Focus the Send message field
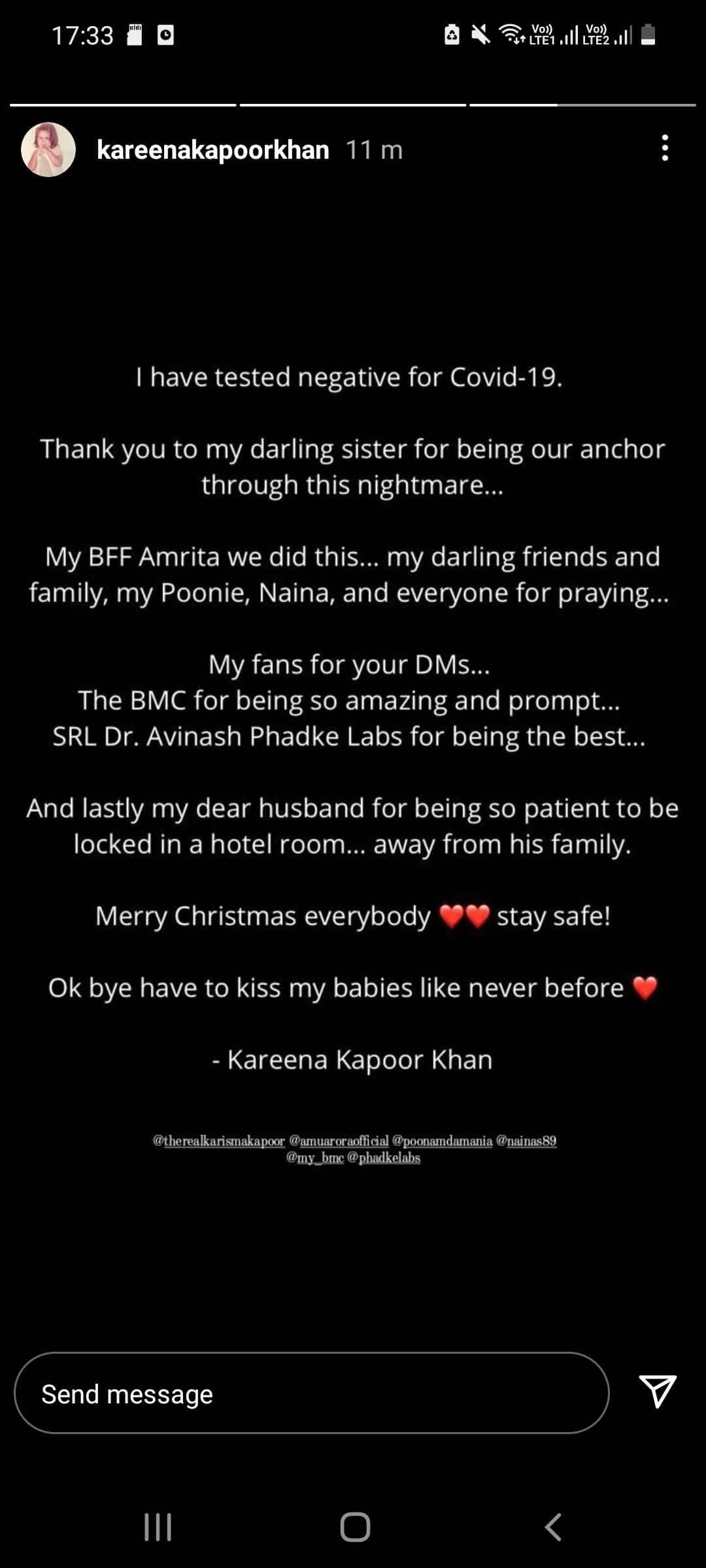706x1568 pixels. pyautogui.click(x=311, y=1394)
